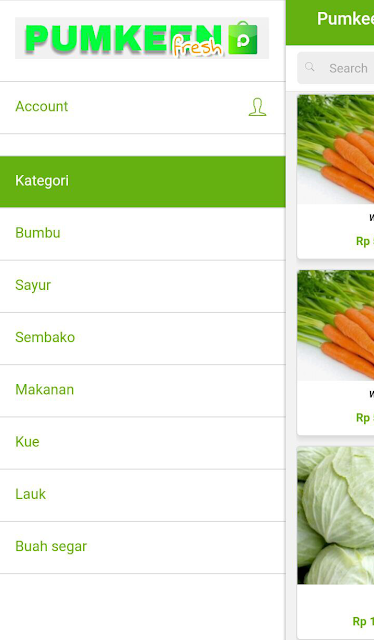
Task: Select the Bumbu category
Action: [x=142, y=233]
